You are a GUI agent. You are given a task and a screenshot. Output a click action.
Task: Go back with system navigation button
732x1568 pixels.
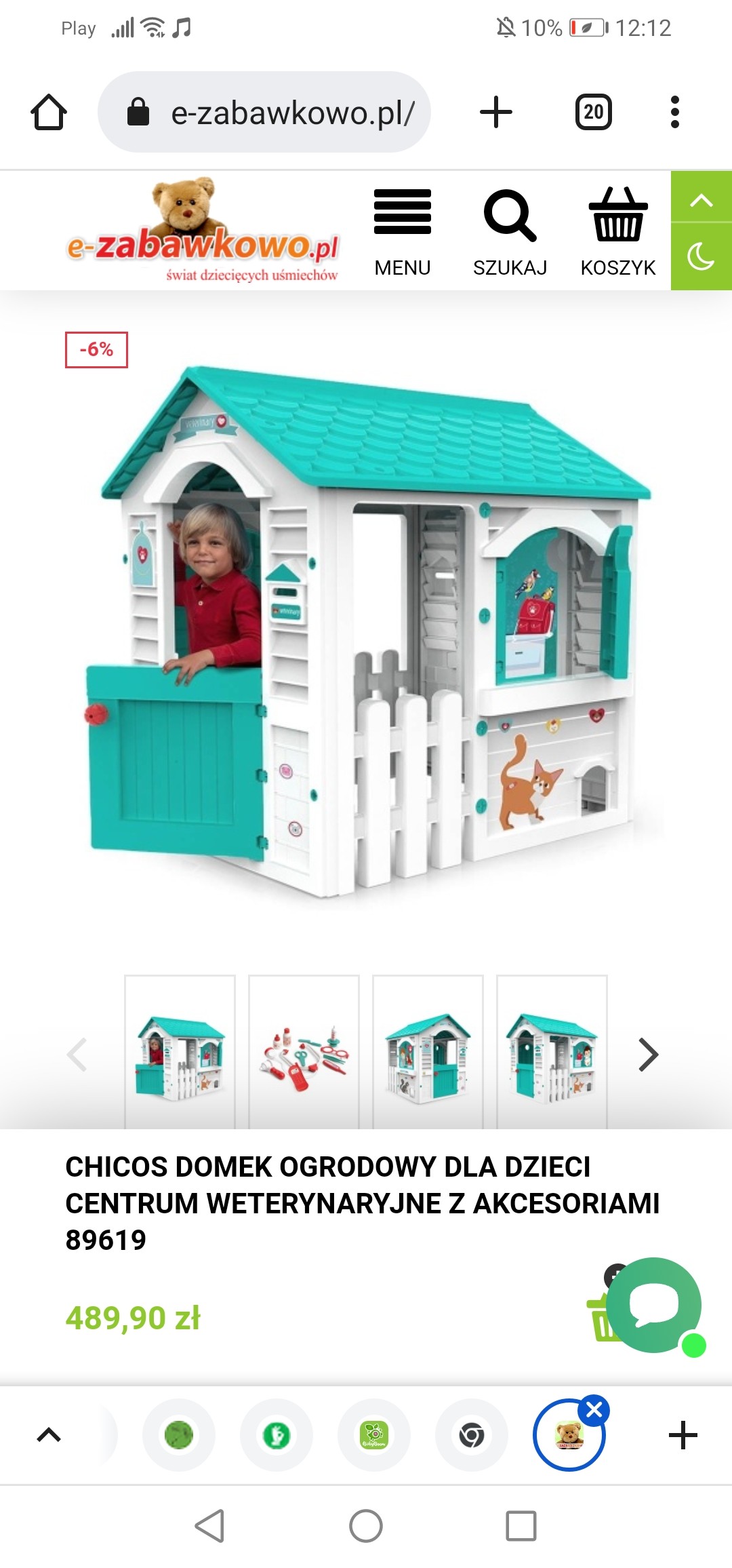click(209, 1526)
